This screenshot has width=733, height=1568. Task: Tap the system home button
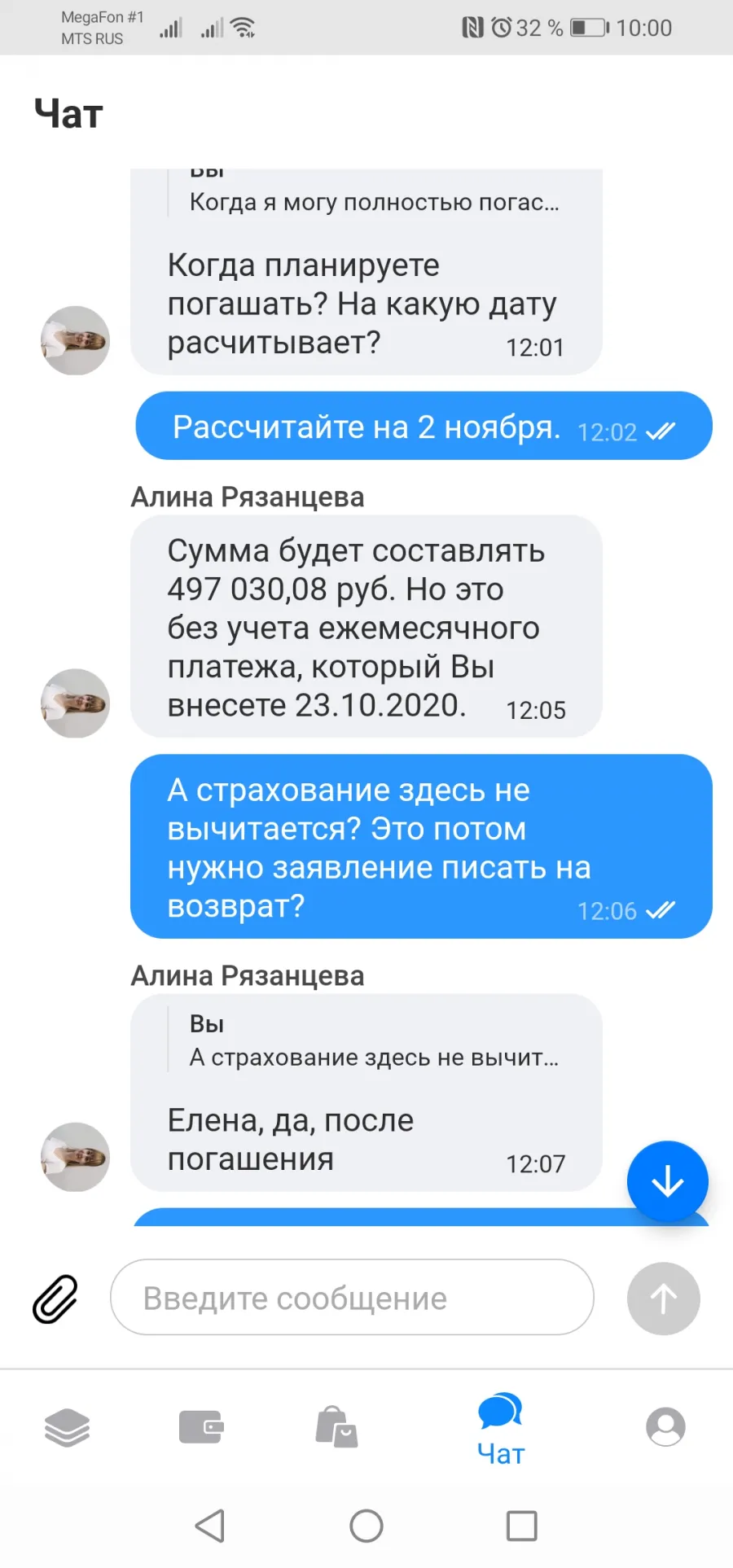click(x=366, y=1526)
